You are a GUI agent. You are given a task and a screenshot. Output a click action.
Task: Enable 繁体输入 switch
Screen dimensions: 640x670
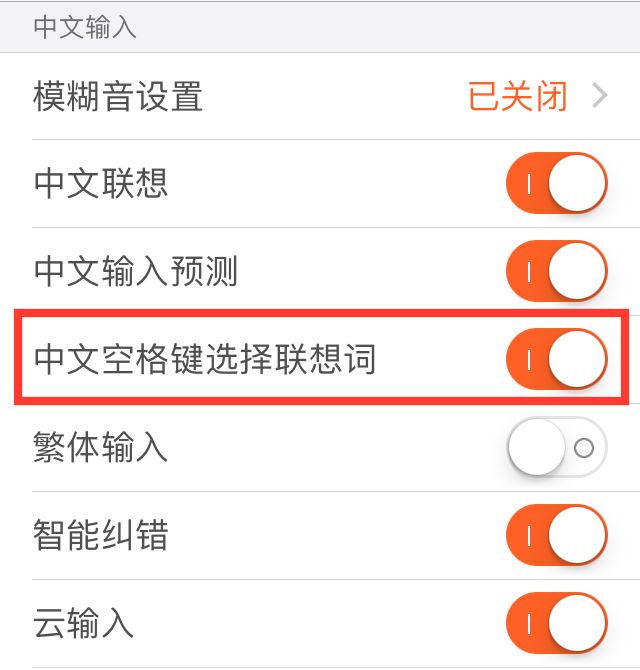click(557, 448)
